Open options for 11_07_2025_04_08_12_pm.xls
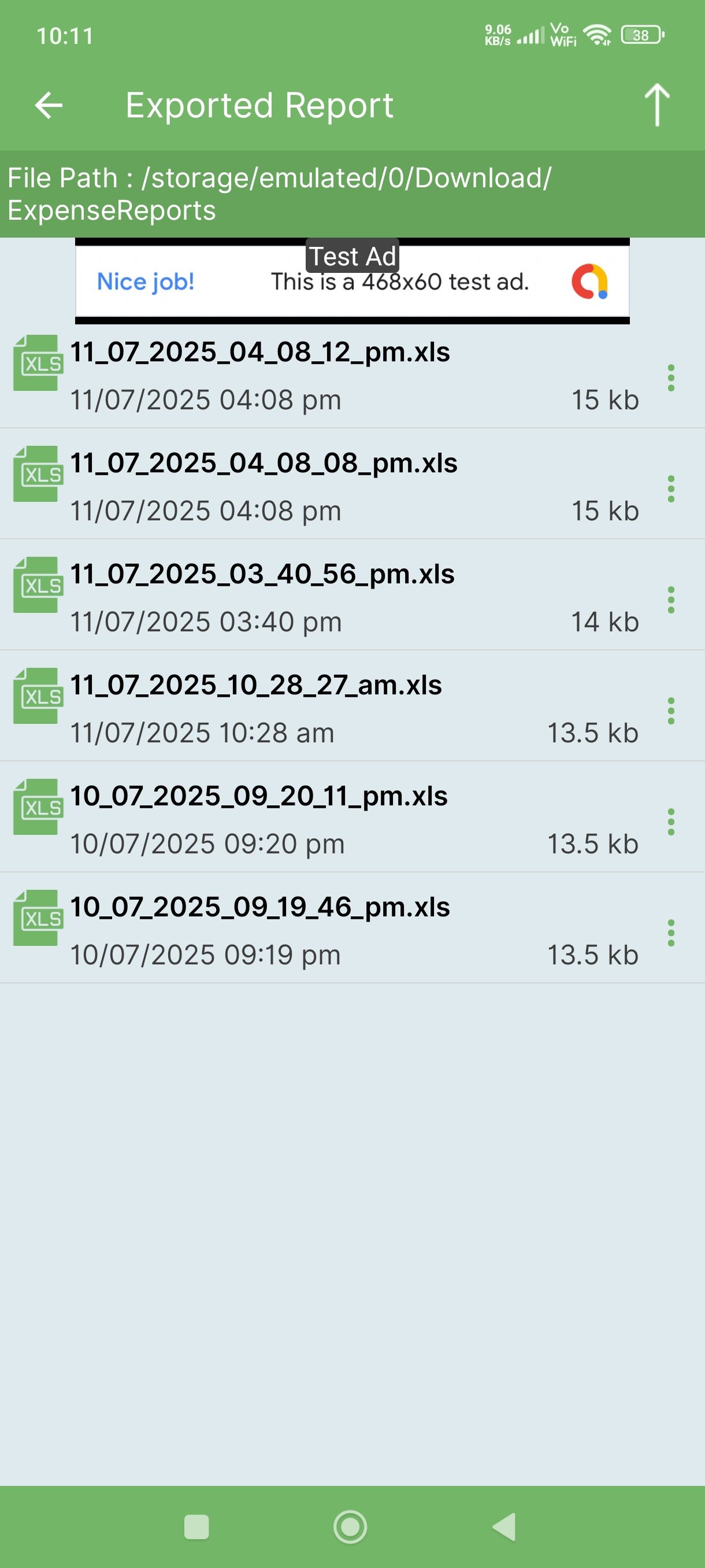Viewport: 705px width, 1568px height. click(x=671, y=378)
